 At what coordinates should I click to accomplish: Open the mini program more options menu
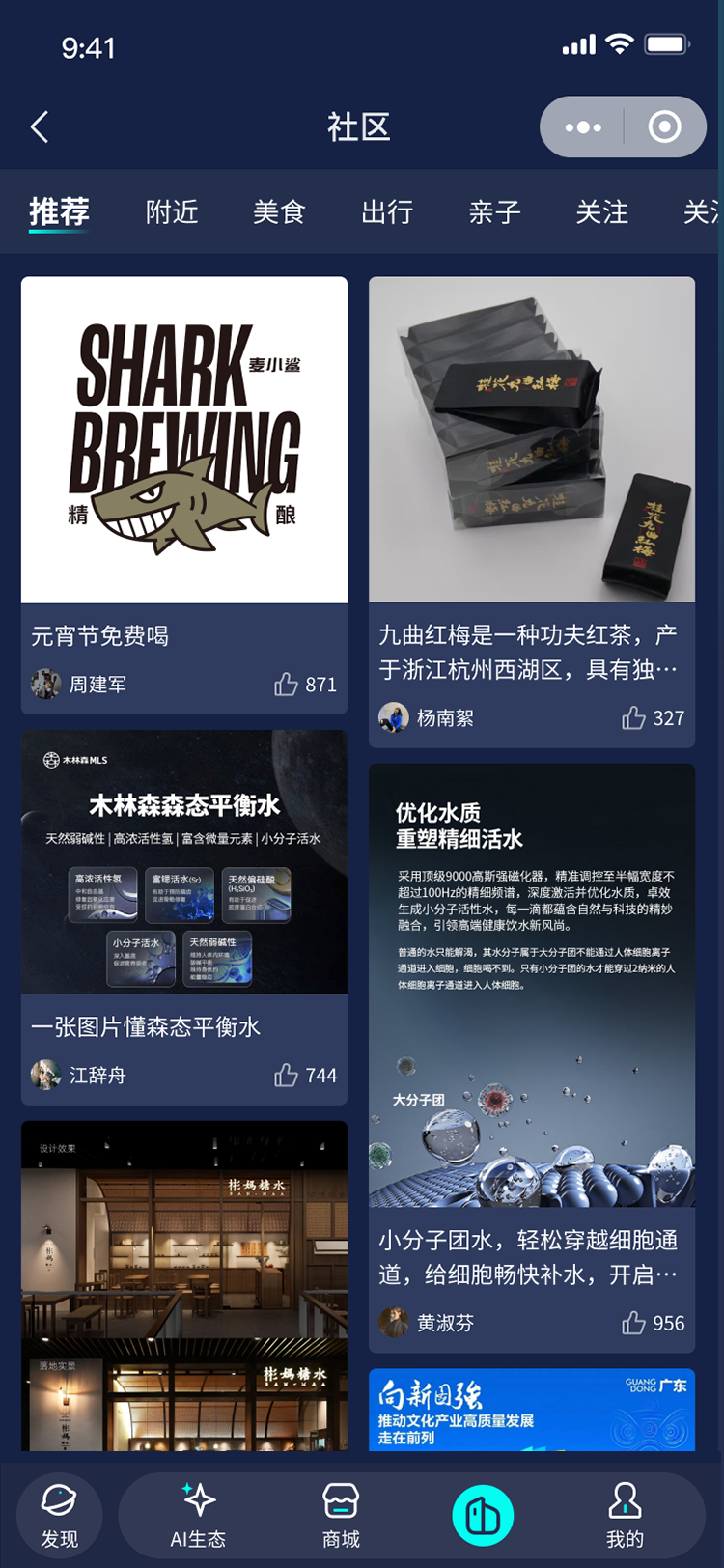coord(582,126)
